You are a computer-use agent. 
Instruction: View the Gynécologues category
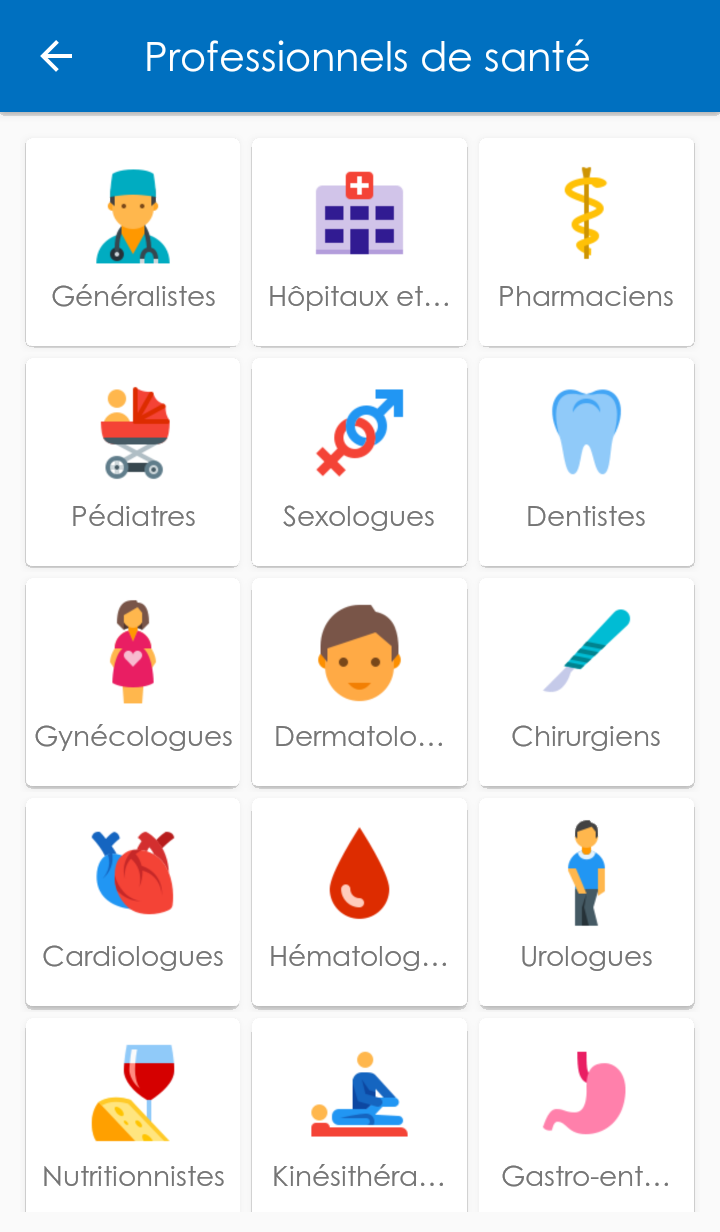point(133,682)
